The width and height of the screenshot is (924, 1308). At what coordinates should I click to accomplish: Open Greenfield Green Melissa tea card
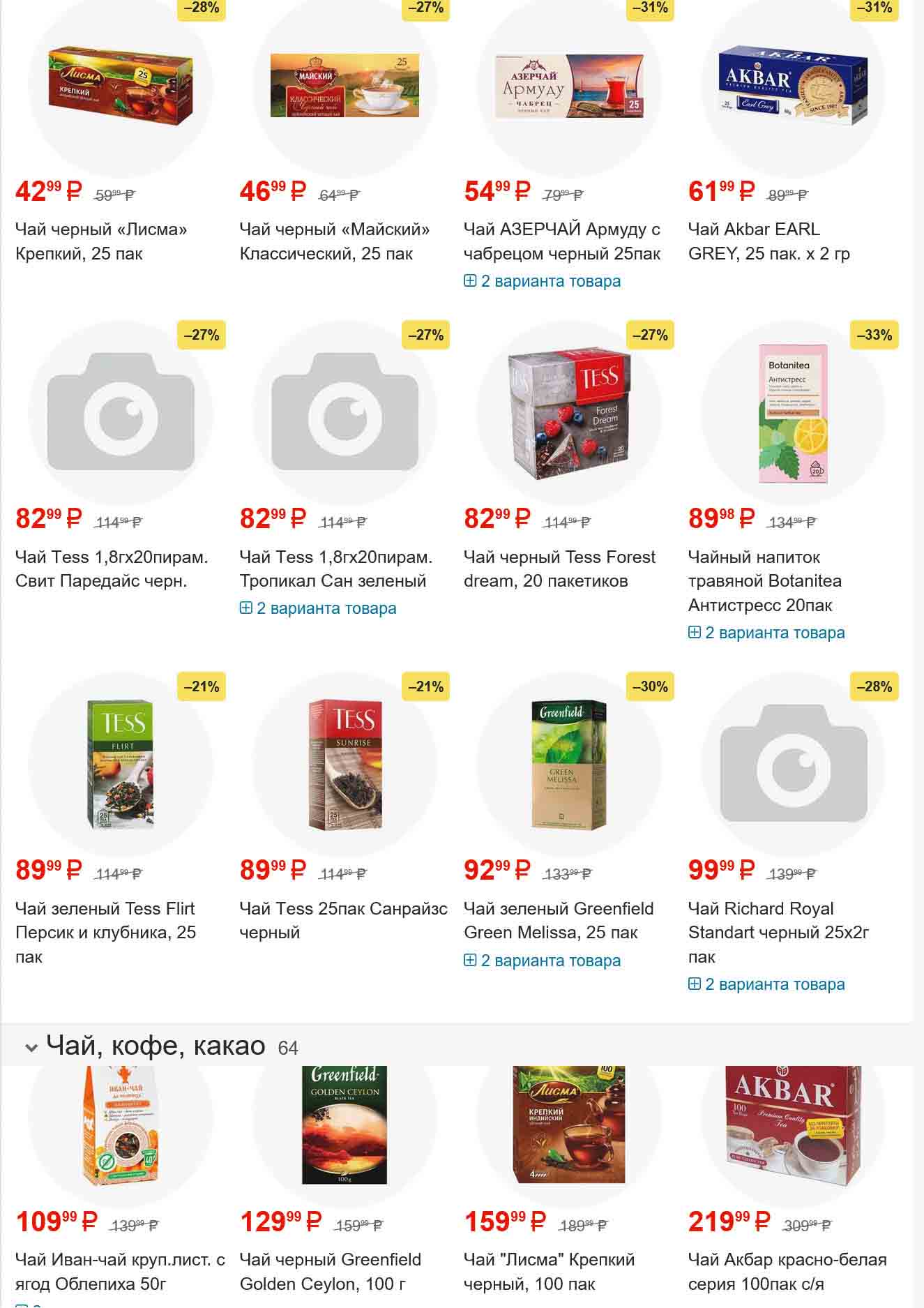pyautogui.click(x=558, y=920)
